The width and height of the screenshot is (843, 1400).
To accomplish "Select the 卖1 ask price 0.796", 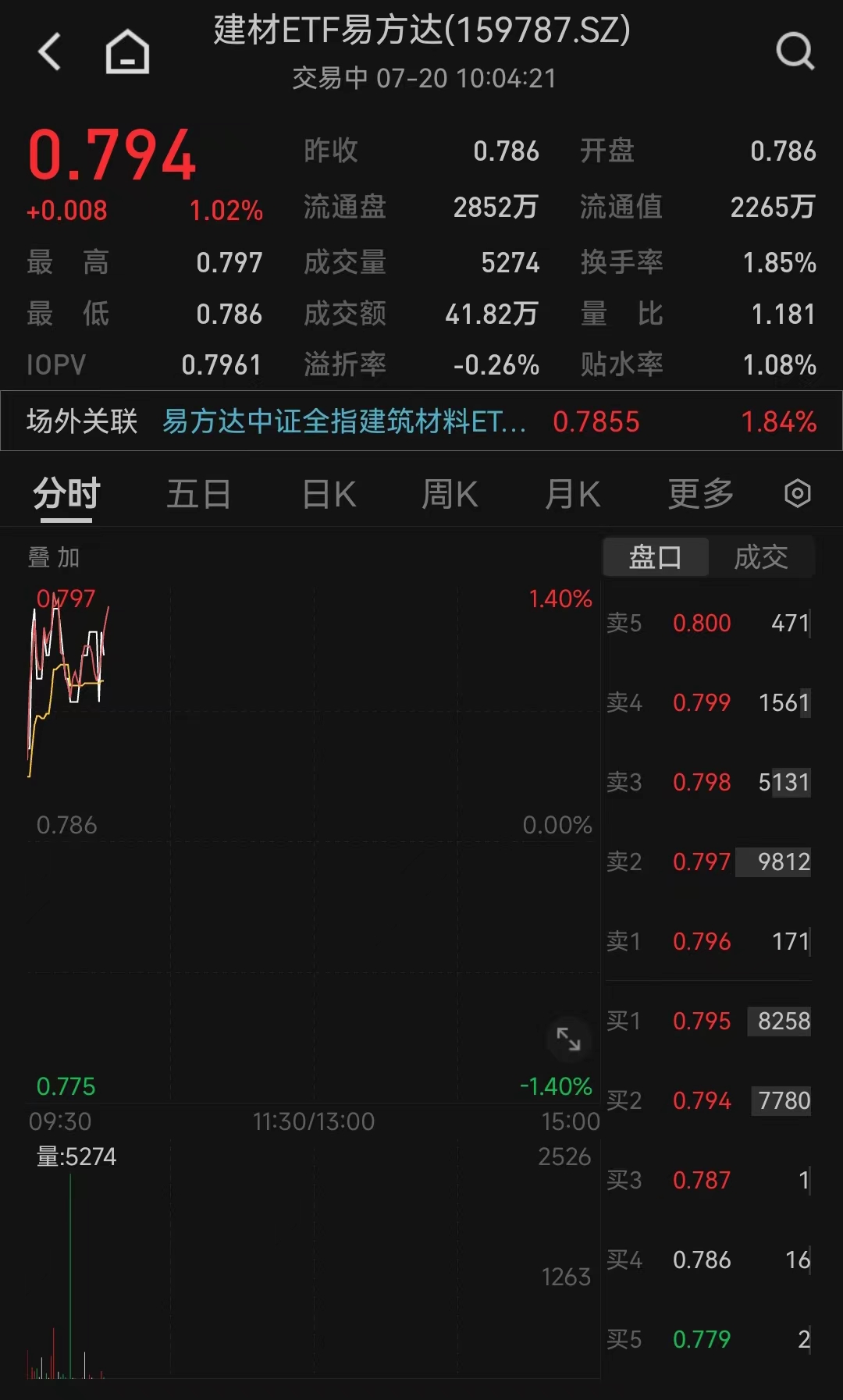I will click(702, 942).
